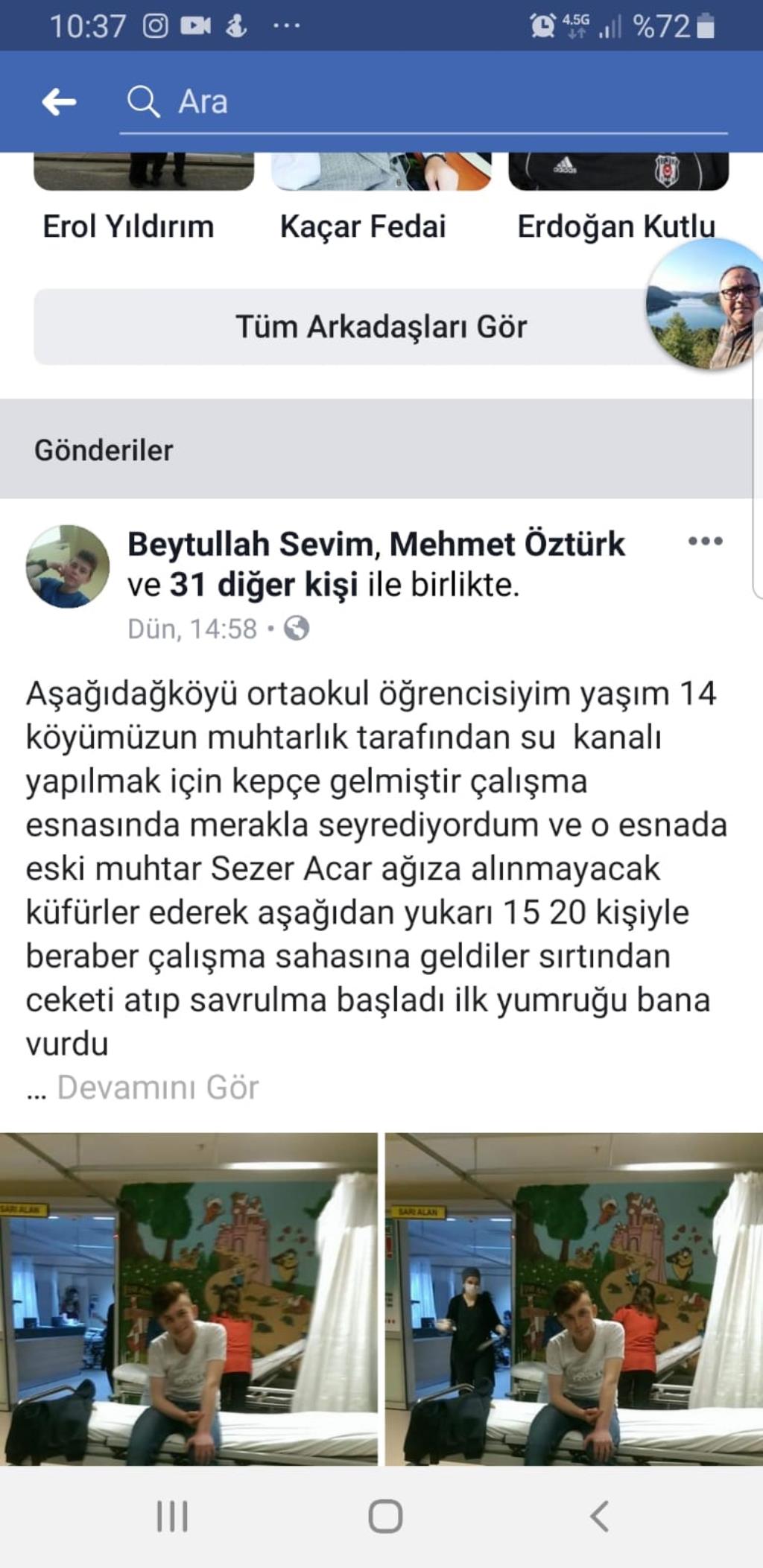Open recent apps from navigation bar
Image resolution: width=763 pixels, height=1568 pixels.
tap(172, 1516)
